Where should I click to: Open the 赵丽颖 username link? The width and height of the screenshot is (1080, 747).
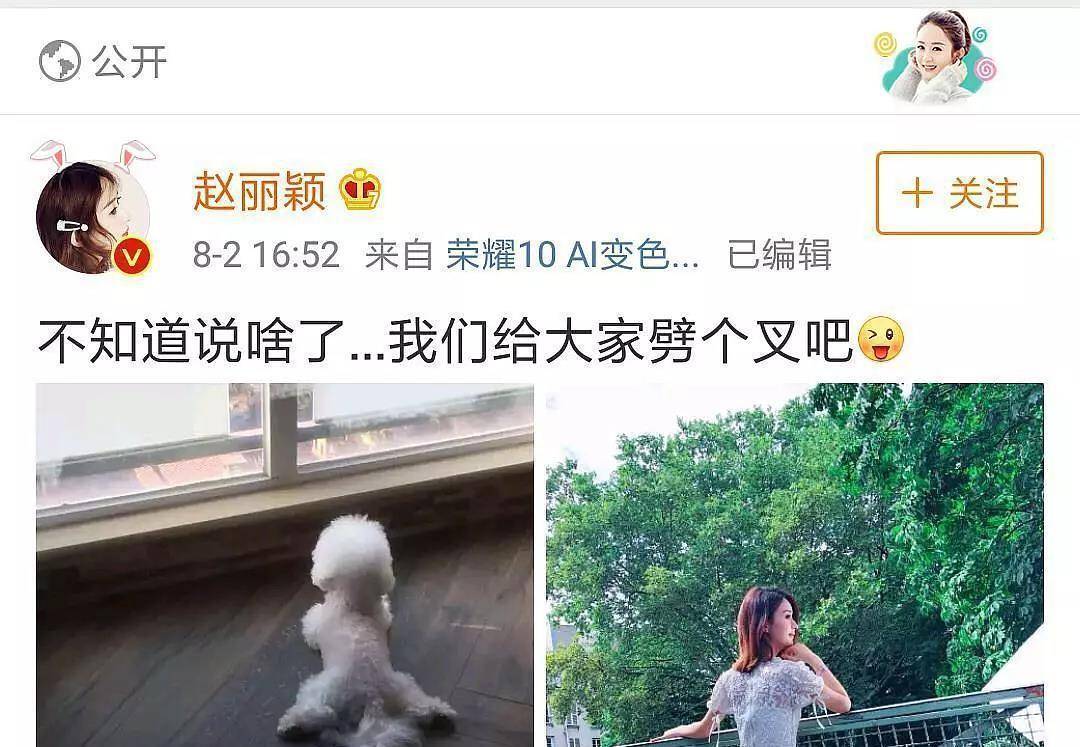pos(260,190)
